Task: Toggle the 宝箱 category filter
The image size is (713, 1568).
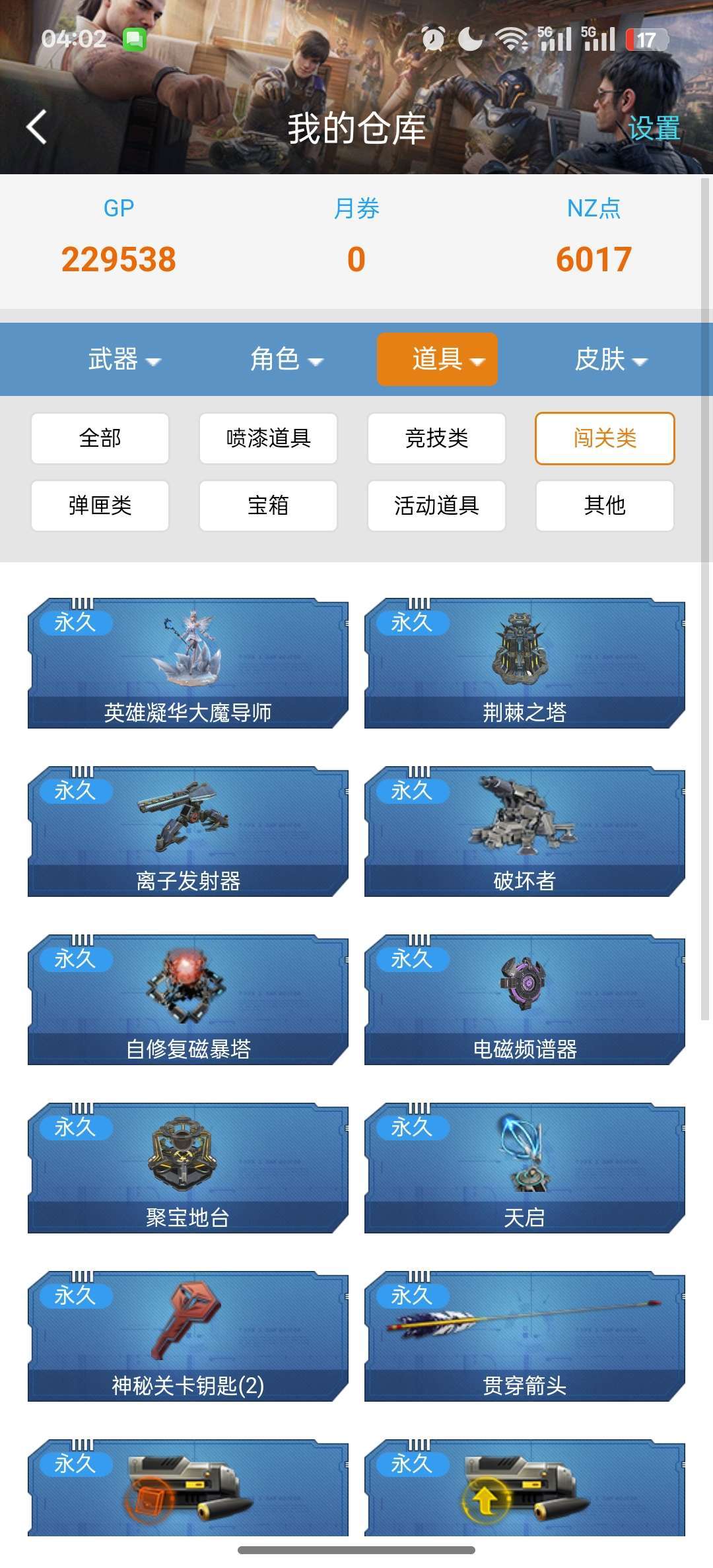Action: pyautogui.click(x=268, y=506)
